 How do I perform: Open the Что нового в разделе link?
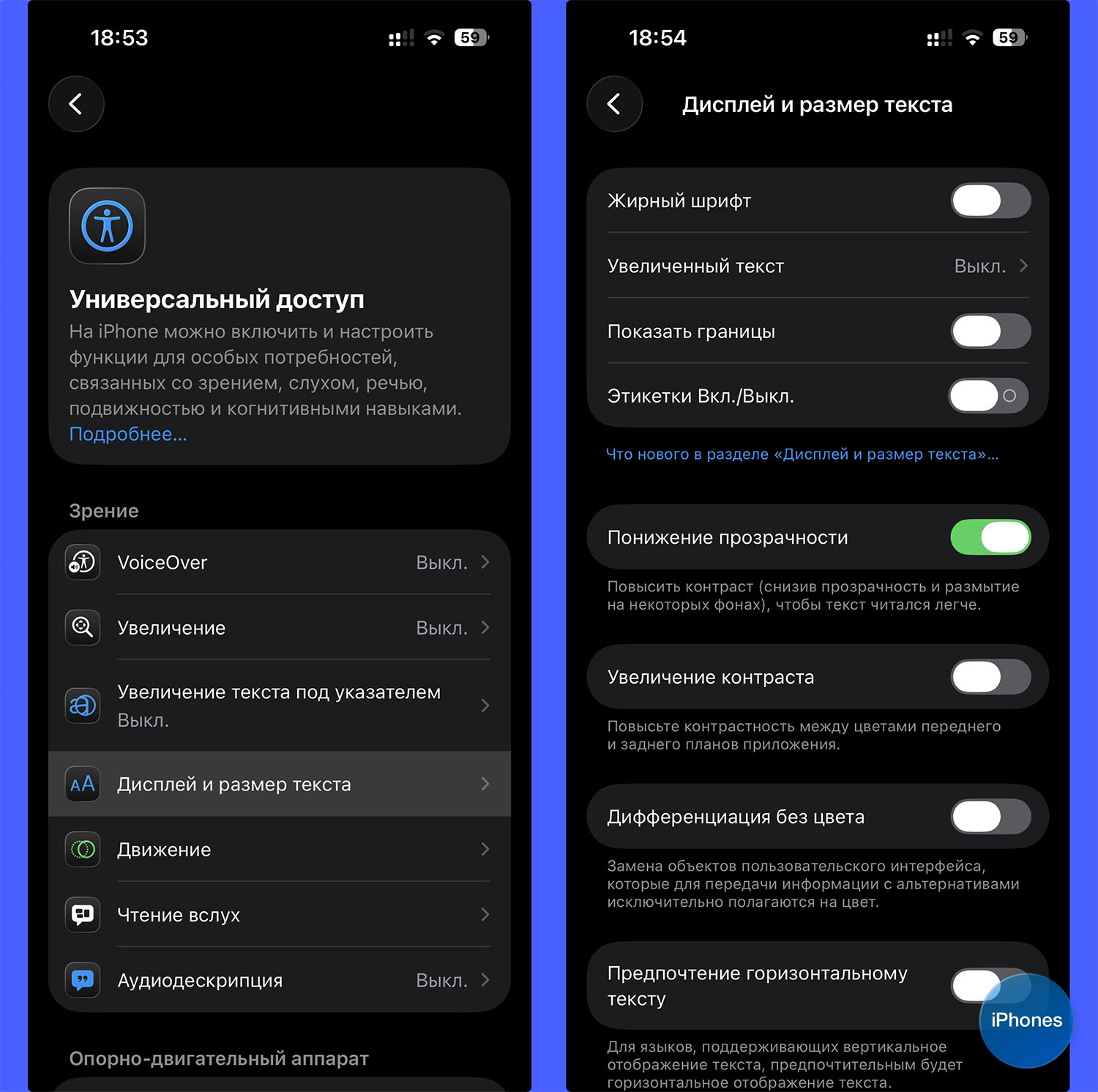pyautogui.click(x=802, y=454)
